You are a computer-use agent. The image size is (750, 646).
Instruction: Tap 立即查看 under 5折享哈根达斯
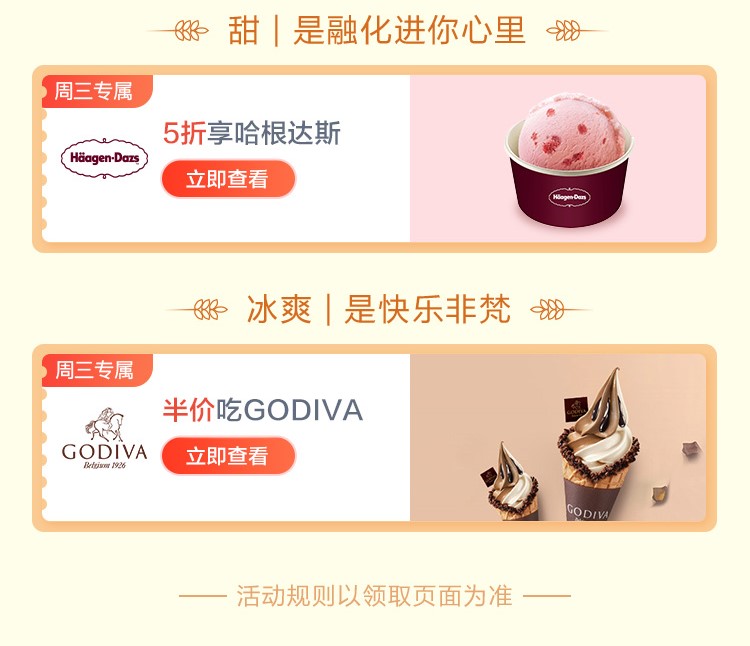click(228, 180)
